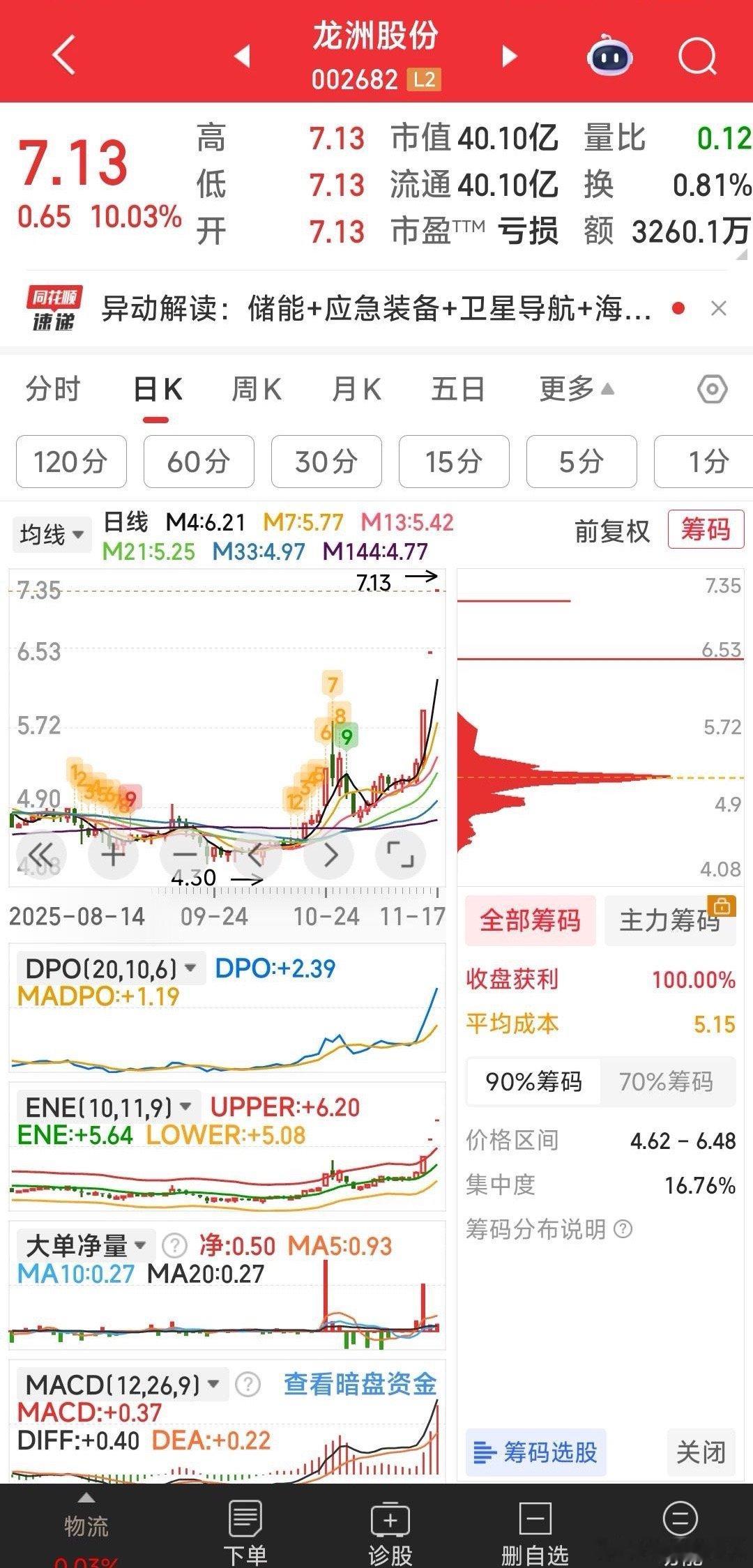Open the 均线 indicator dropdown

[52, 535]
